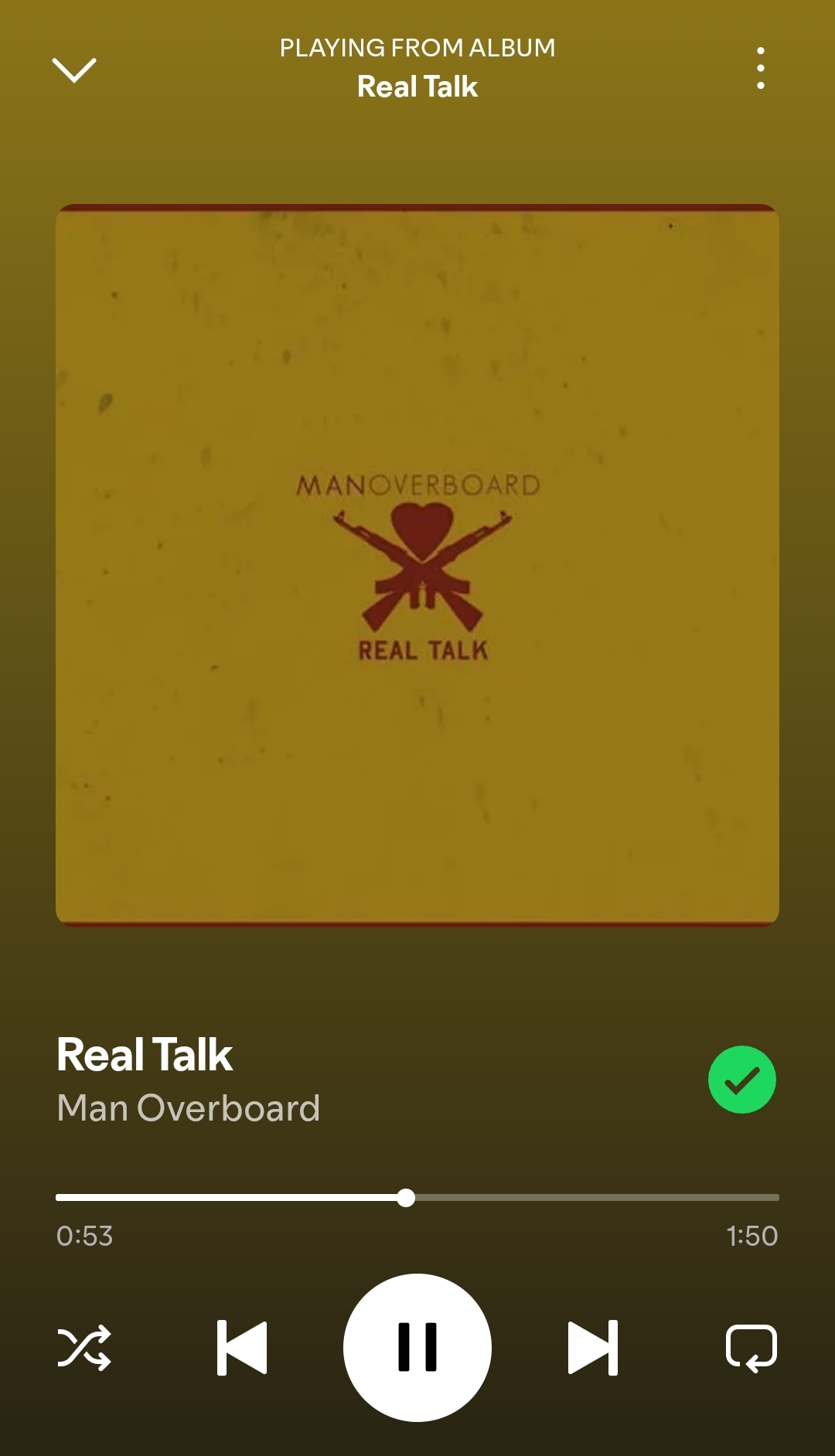Collapse the now playing screen
This screenshot has width=835, height=1456.
point(74,70)
